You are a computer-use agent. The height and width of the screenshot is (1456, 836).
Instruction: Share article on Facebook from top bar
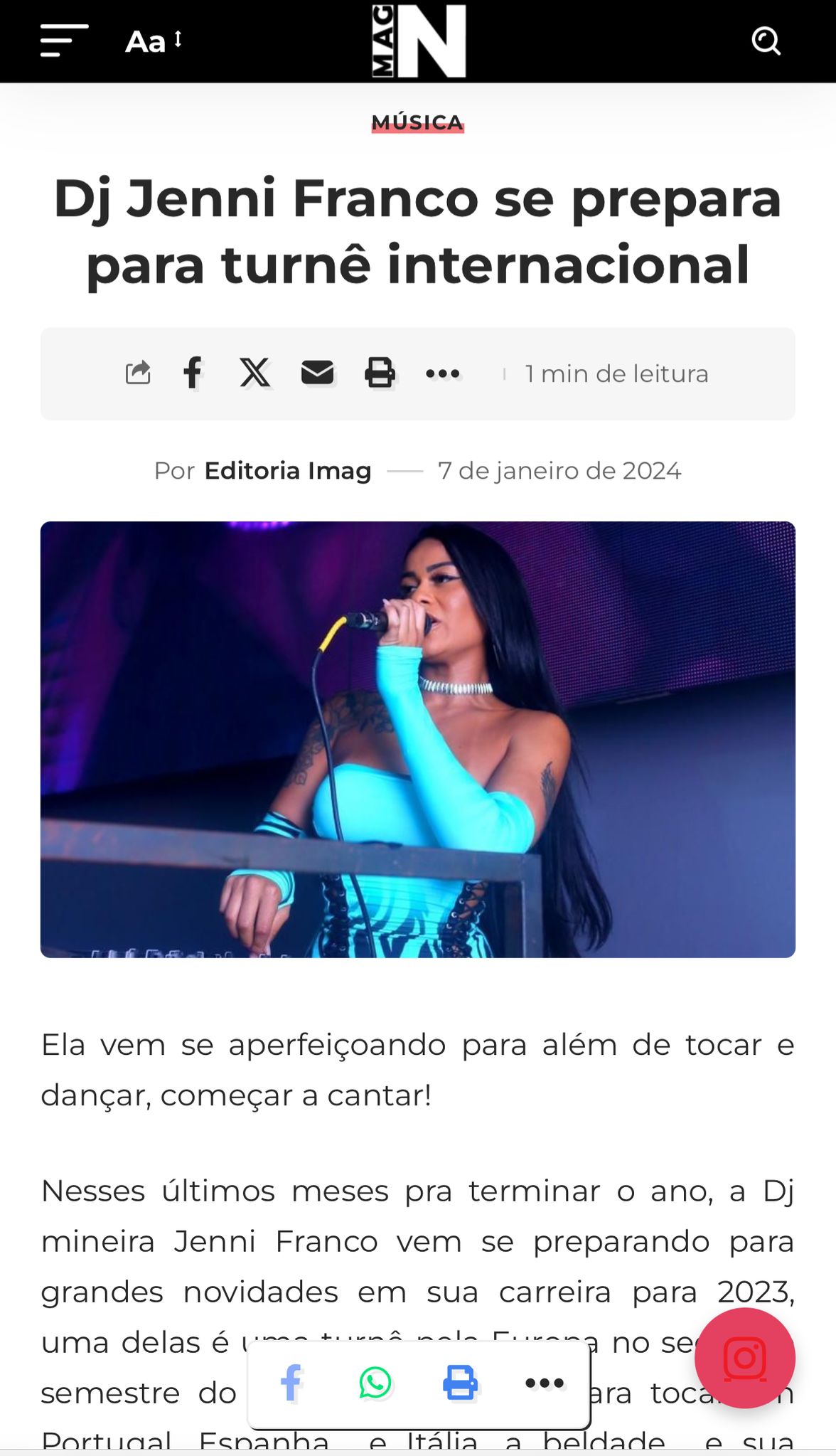[x=193, y=373]
